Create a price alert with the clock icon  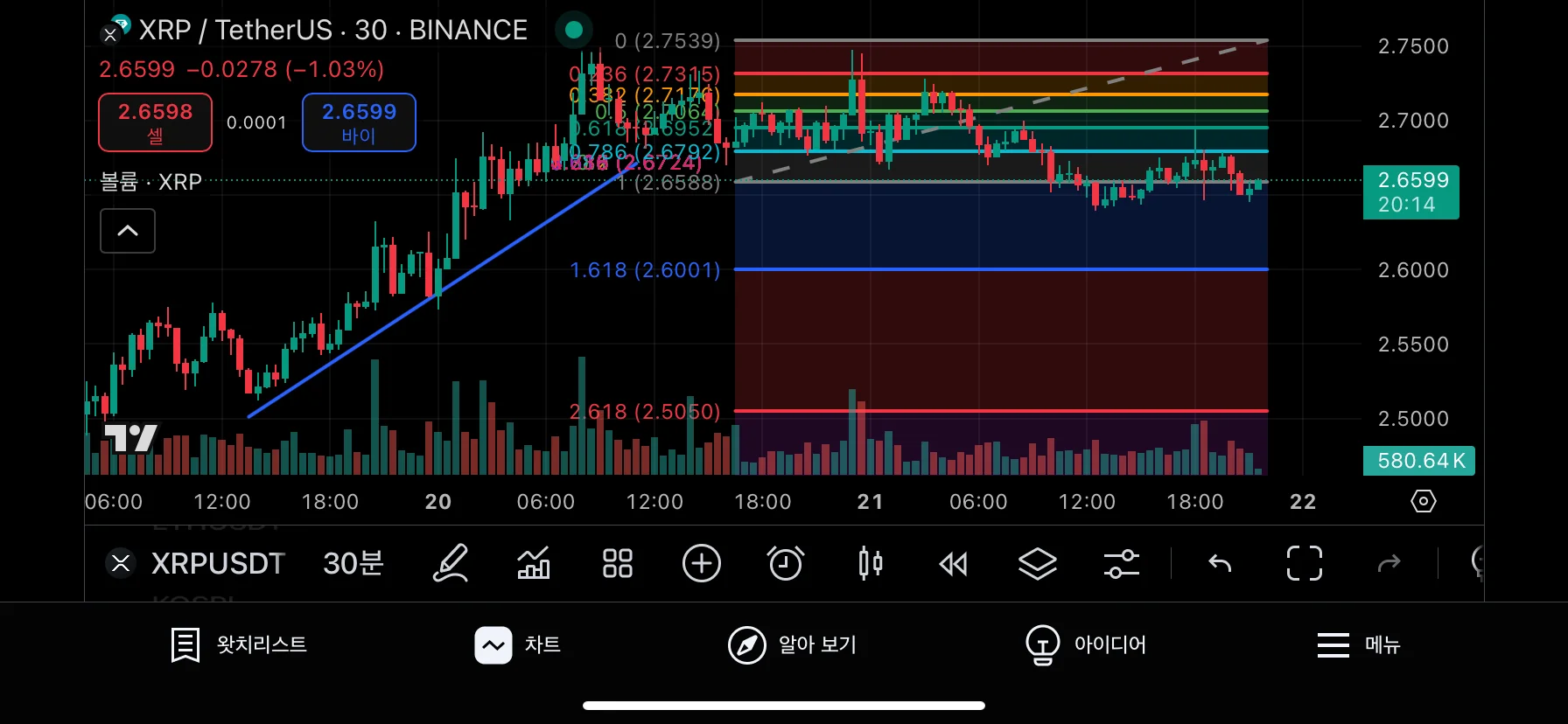click(x=786, y=564)
